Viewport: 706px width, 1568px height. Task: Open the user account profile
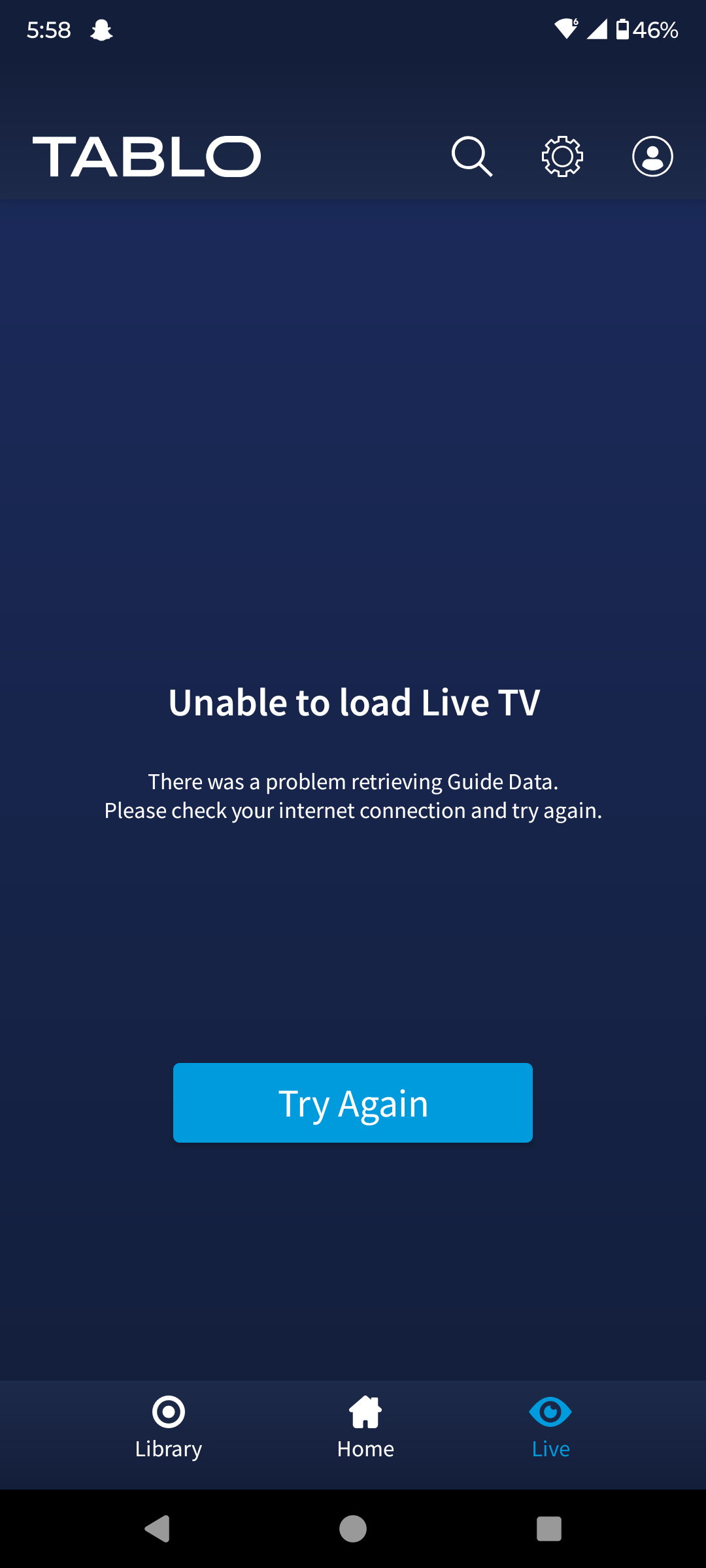click(652, 157)
